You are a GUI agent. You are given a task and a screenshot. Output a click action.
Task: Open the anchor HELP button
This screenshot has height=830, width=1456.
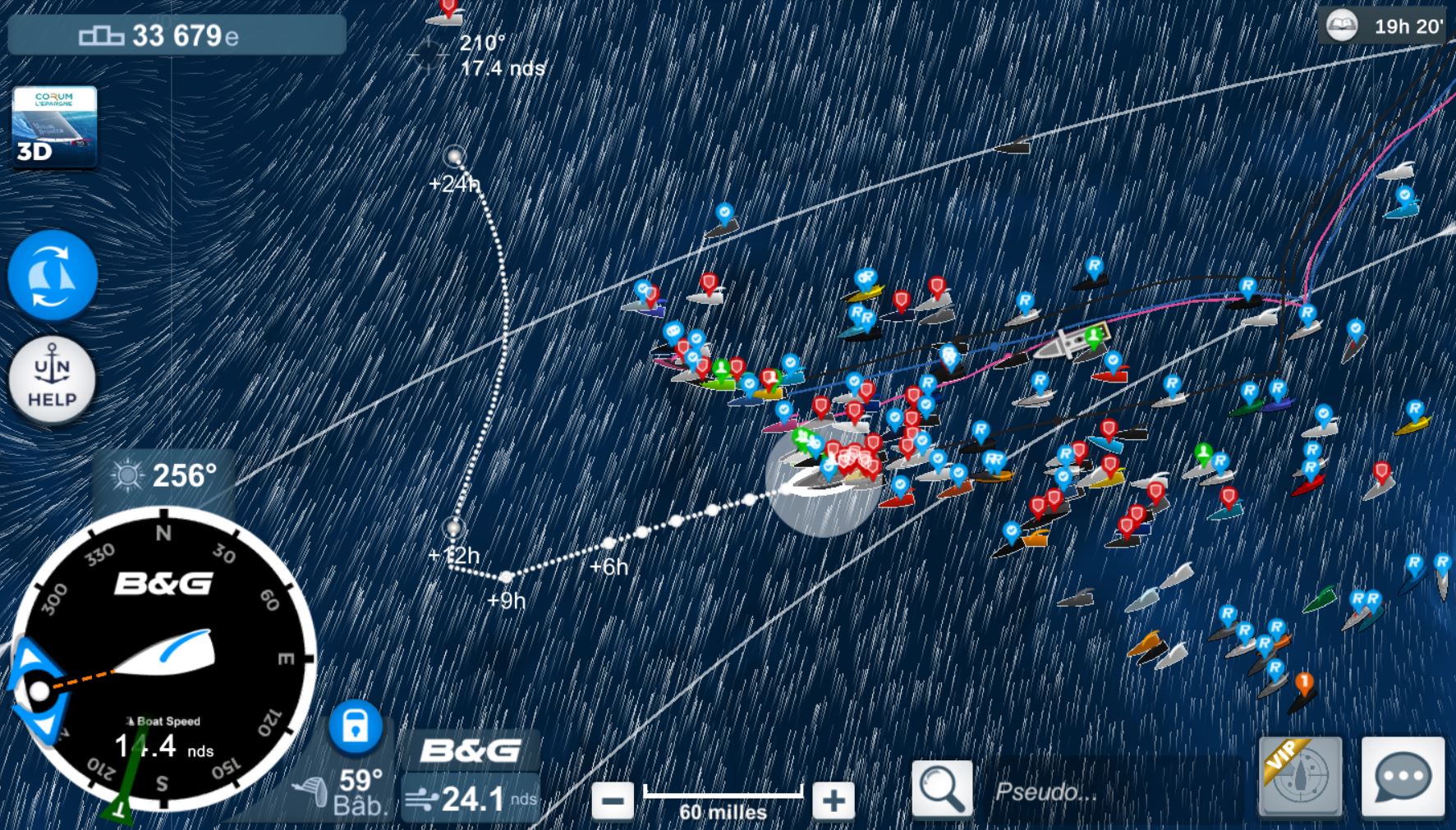click(x=53, y=380)
